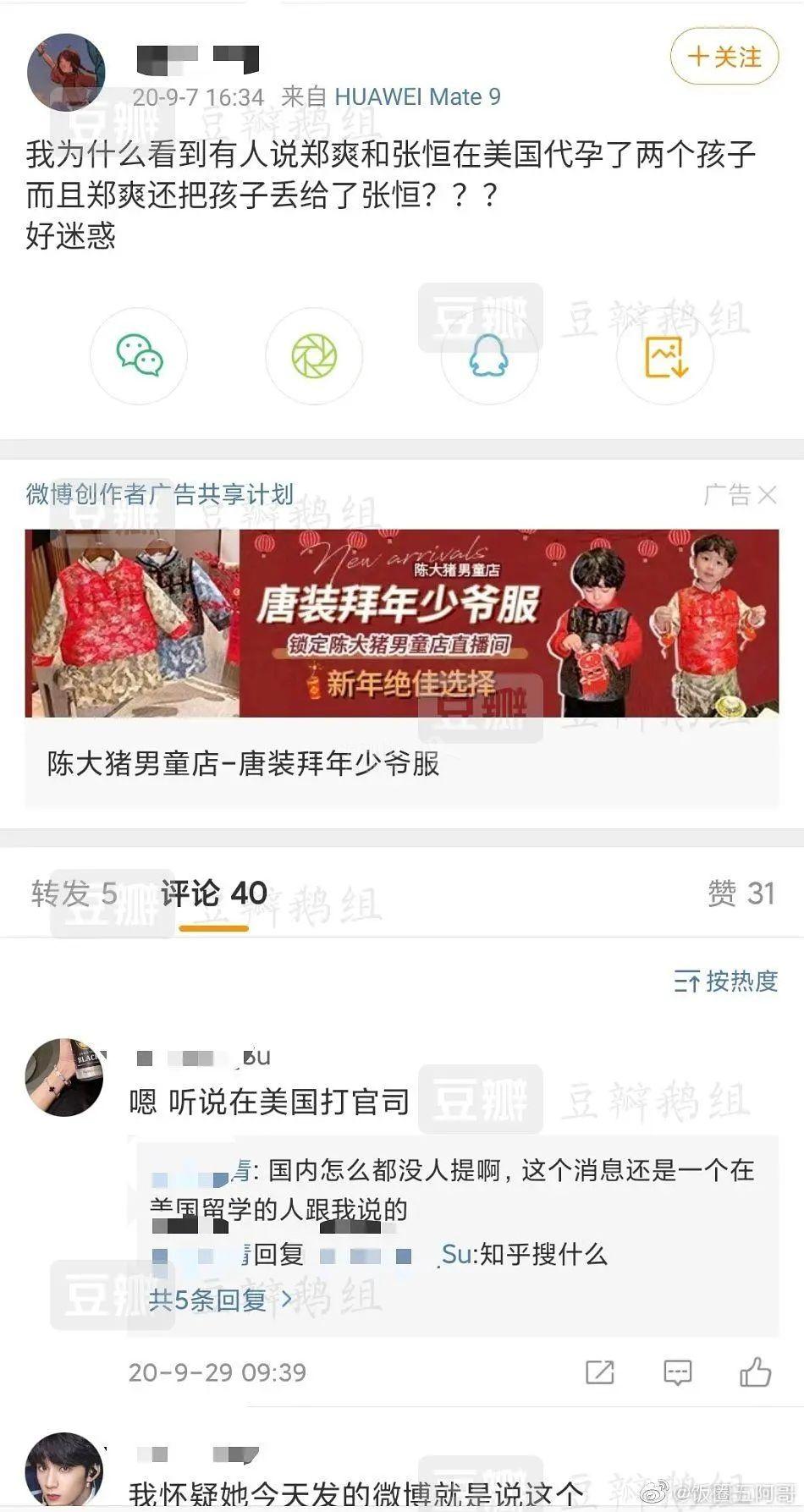Share post to WeChat Moments
804x1512 pixels.
[x=314, y=356]
